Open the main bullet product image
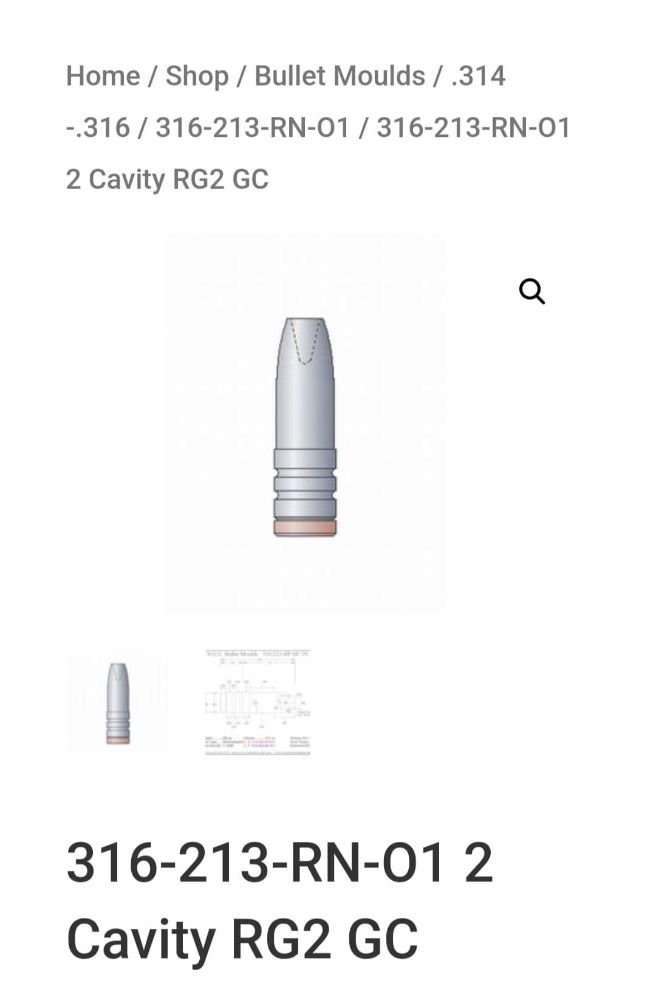Image resolution: width=656 pixels, height=1000 pixels. coord(305,425)
